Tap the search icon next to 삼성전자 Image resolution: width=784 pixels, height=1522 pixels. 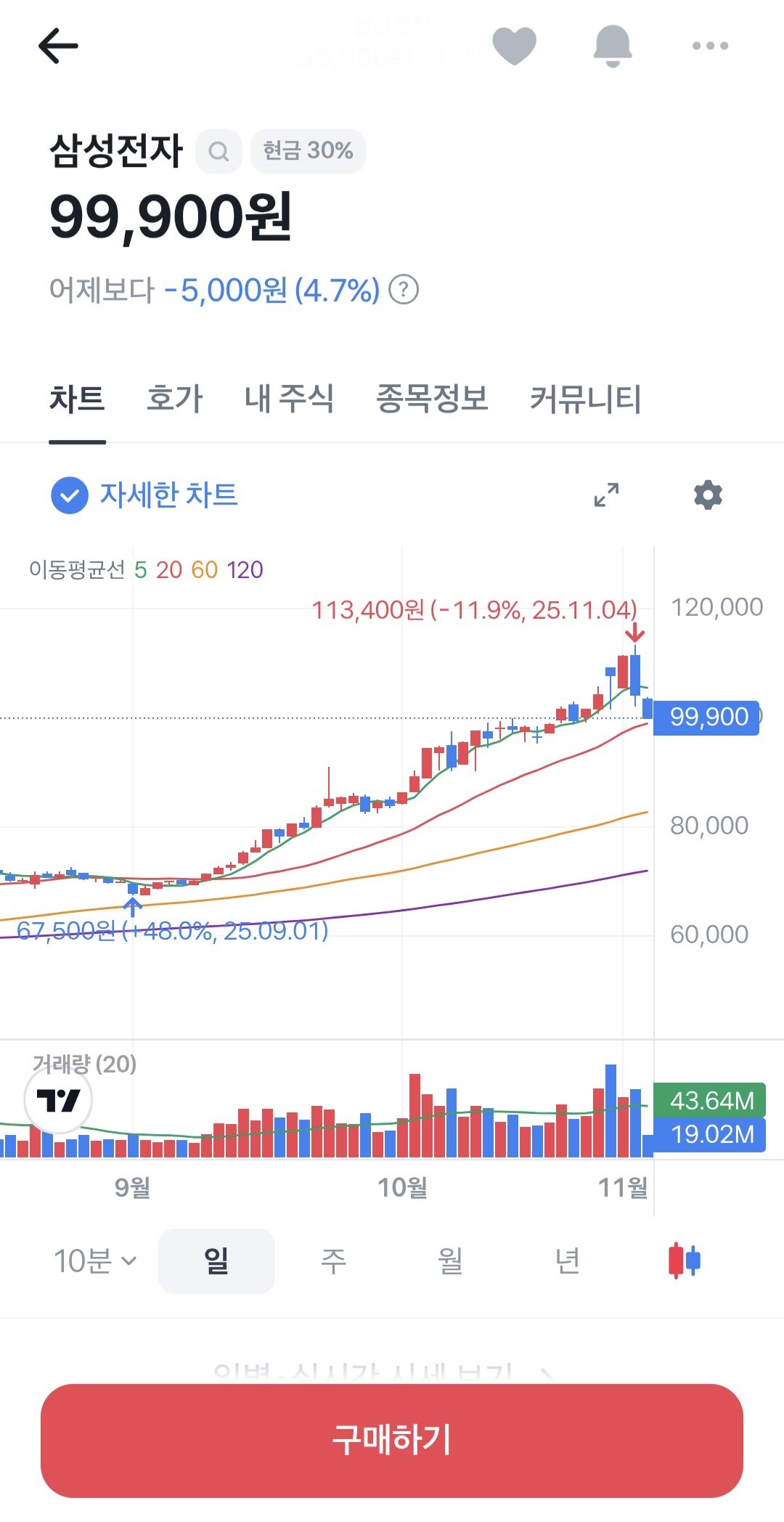pyautogui.click(x=217, y=150)
